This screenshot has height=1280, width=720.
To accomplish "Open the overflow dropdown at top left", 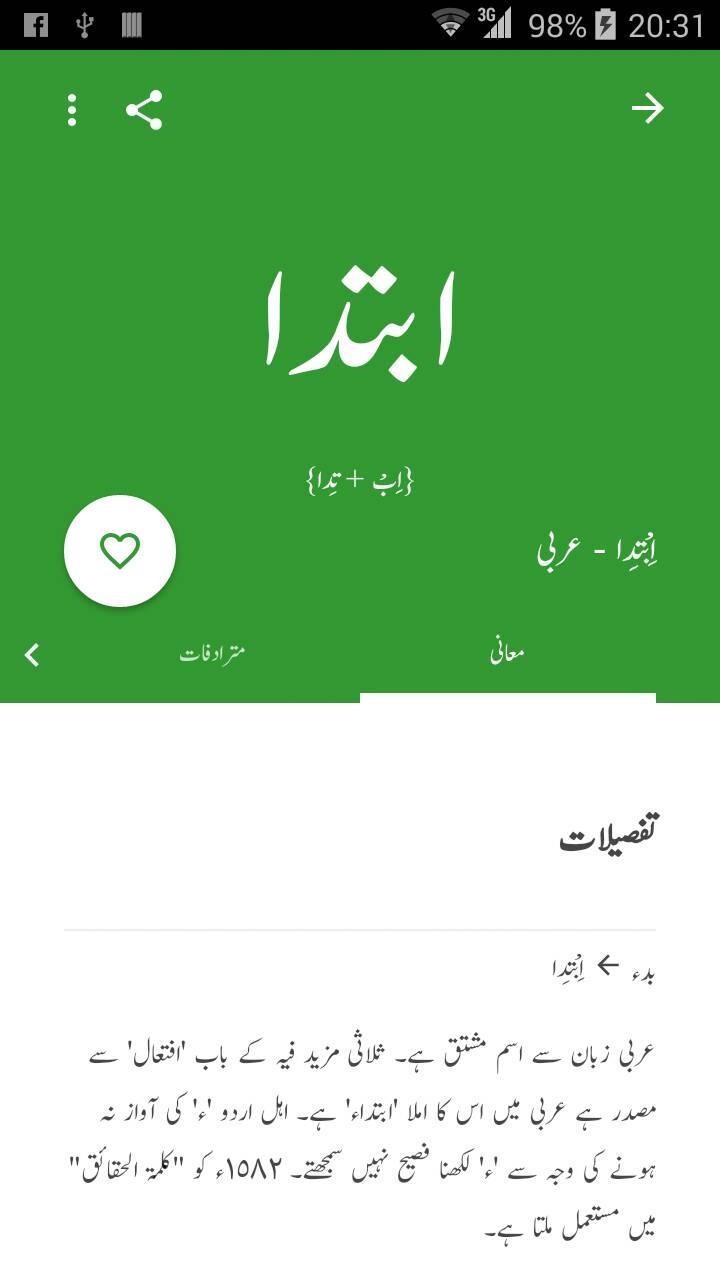I will pos(70,107).
